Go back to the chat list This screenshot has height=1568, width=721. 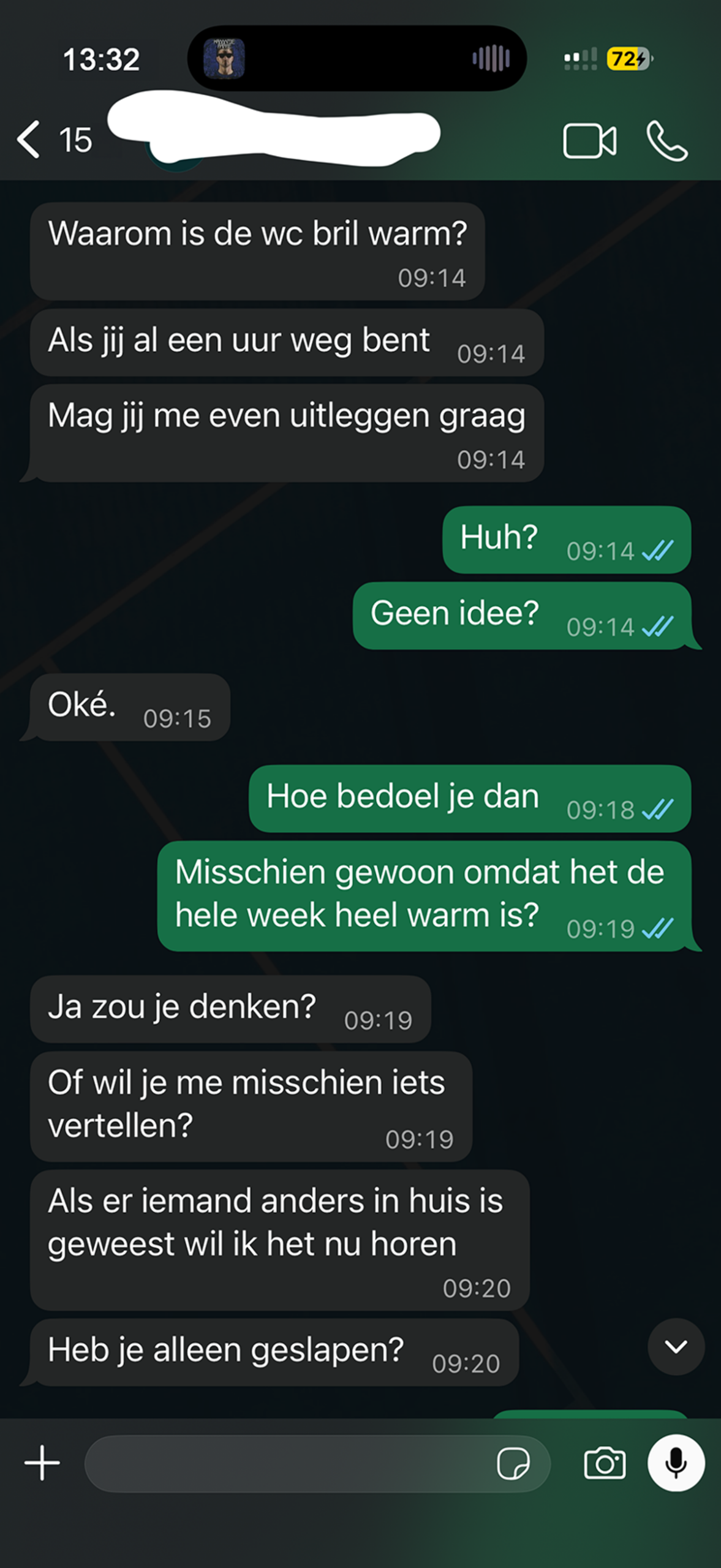[54, 140]
